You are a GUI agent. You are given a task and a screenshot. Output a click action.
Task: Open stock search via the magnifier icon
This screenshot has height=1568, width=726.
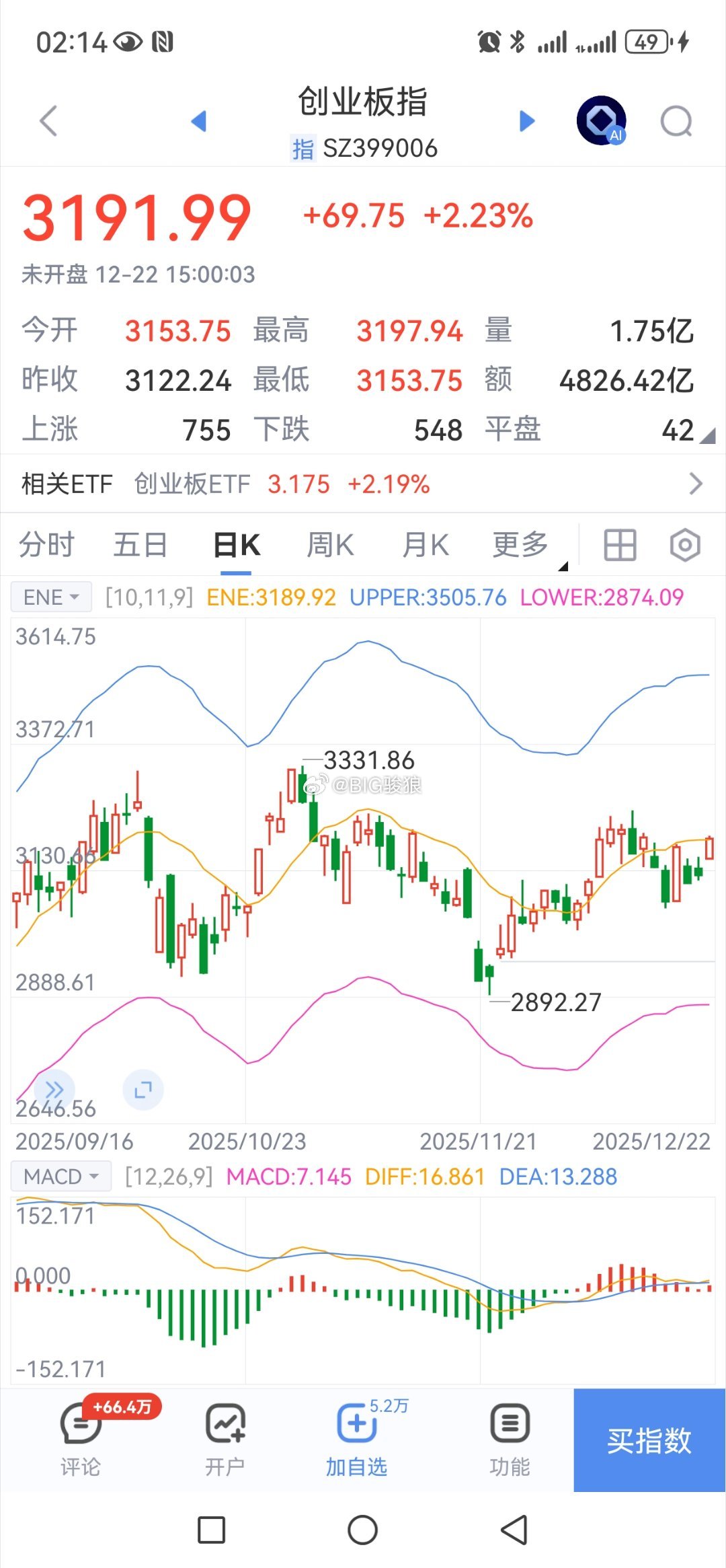(676, 120)
